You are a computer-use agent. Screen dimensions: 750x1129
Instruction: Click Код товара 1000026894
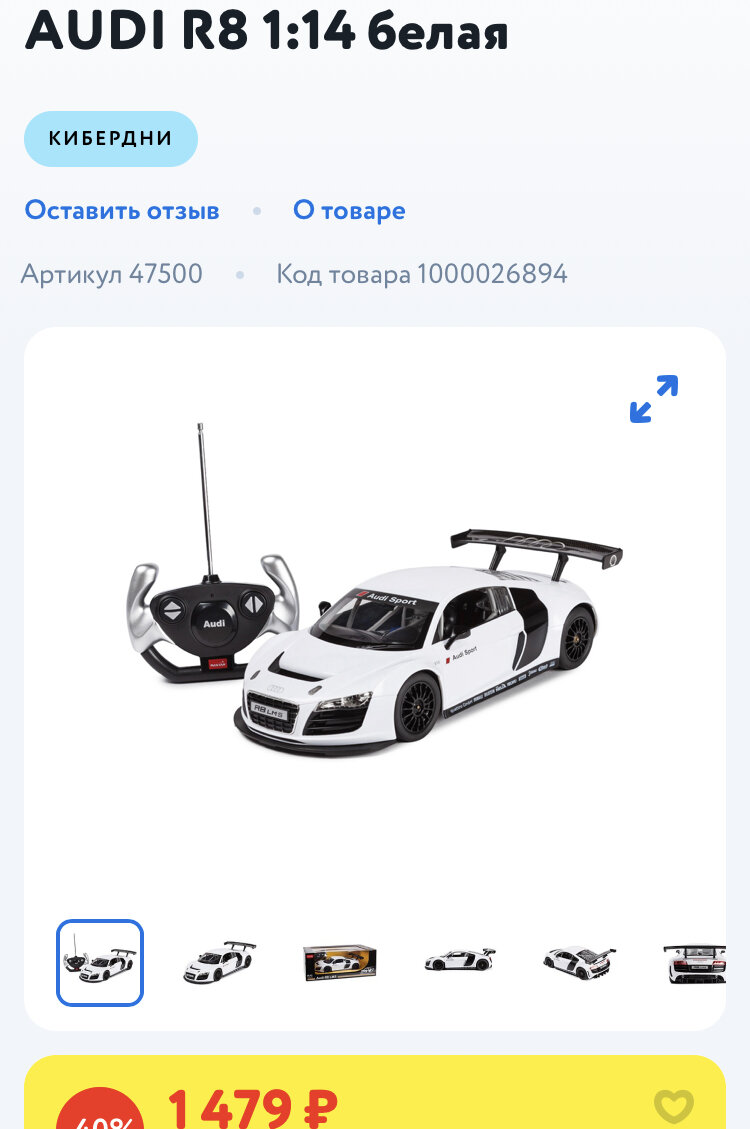tap(421, 273)
